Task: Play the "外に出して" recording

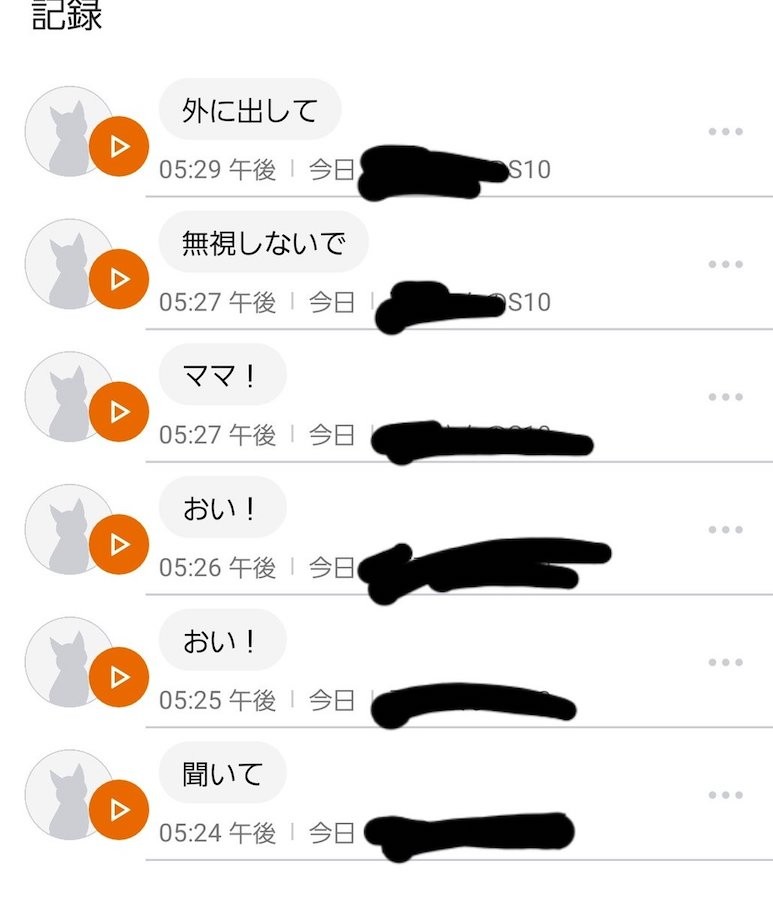Action: pyautogui.click(x=119, y=146)
